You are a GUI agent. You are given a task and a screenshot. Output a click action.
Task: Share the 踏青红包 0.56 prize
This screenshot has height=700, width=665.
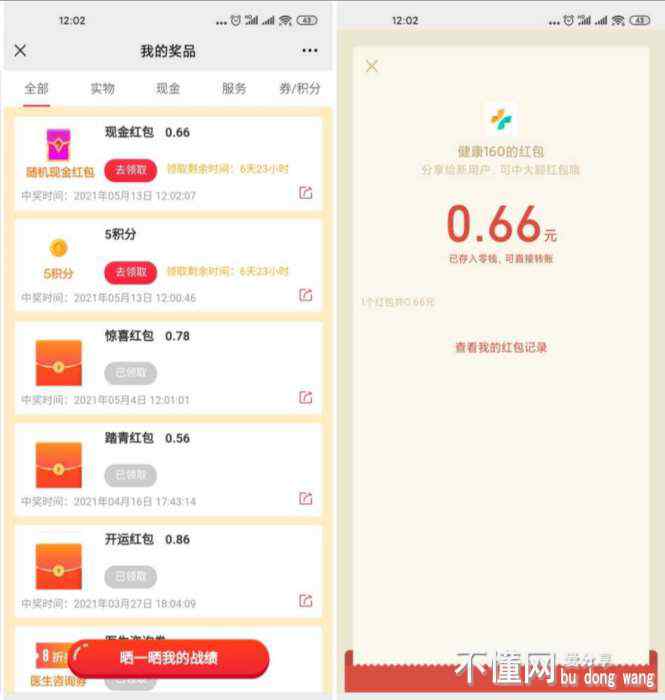point(306,499)
